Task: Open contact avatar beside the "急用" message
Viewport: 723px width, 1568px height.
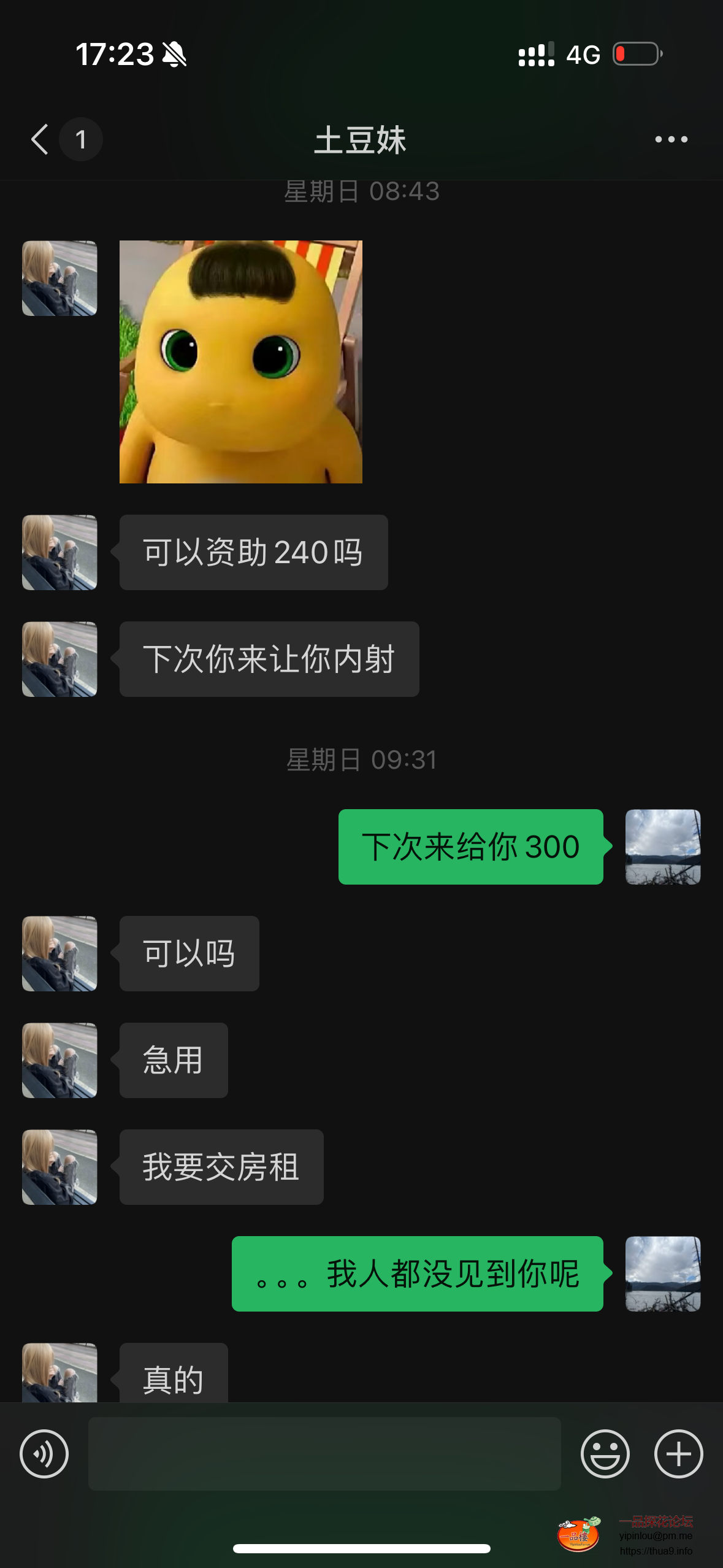Action: pyautogui.click(x=59, y=1060)
